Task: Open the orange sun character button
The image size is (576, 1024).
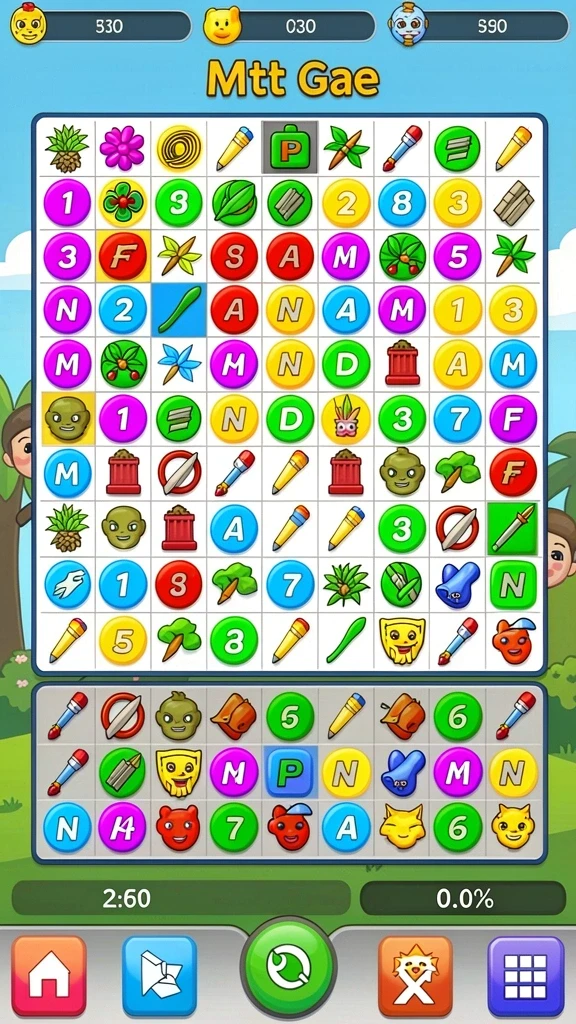Action: (x=415, y=976)
